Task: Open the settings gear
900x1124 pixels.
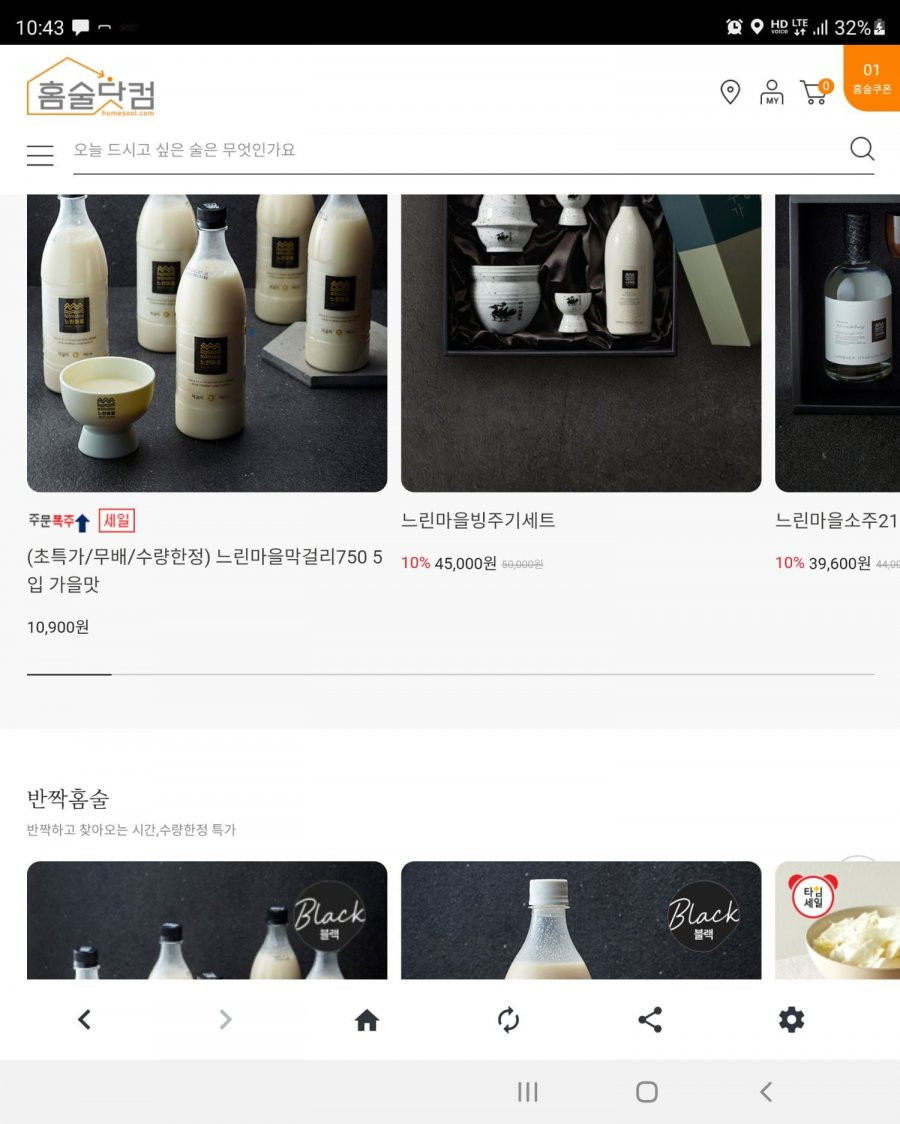Action: coord(791,1020)
